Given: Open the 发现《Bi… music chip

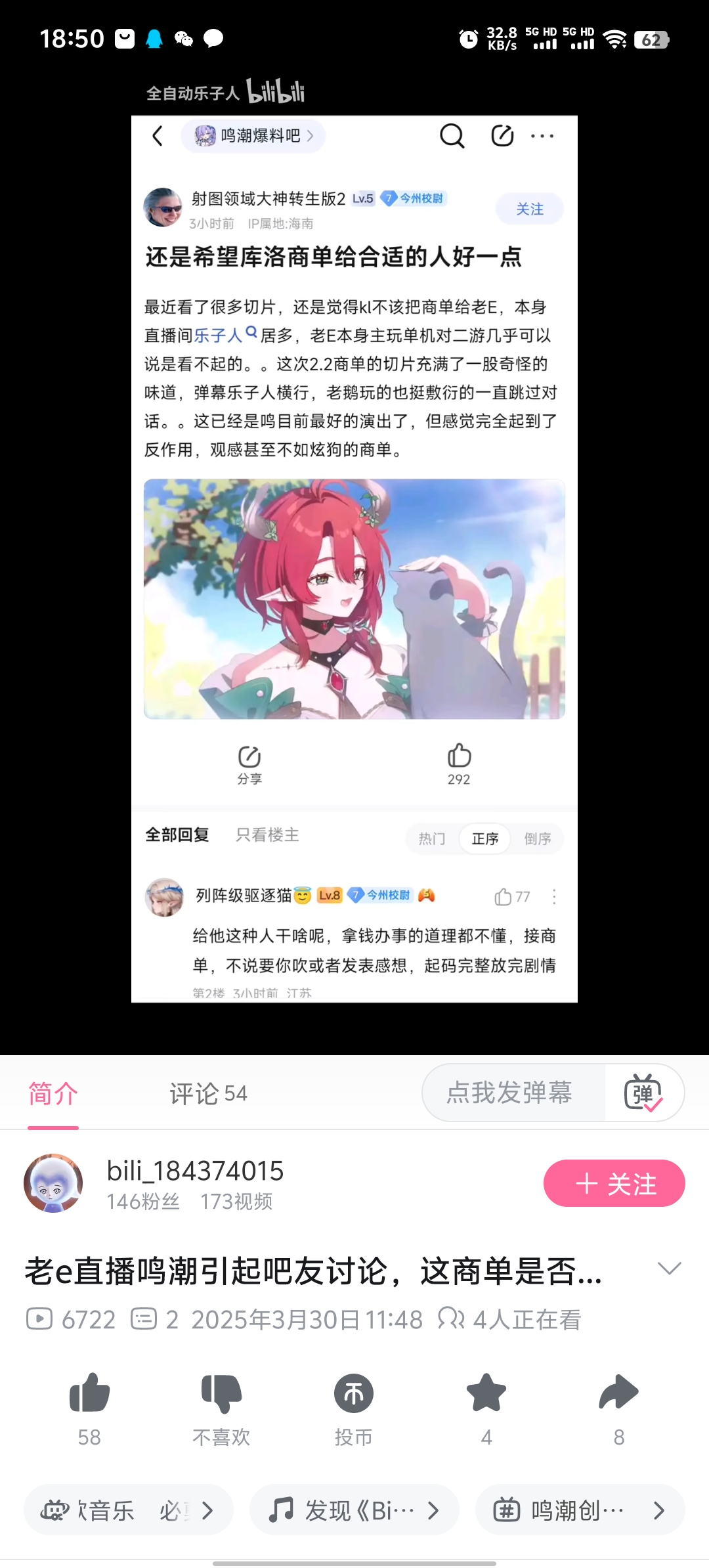Looking at the screenshot, I should (x=354, y=1511).
